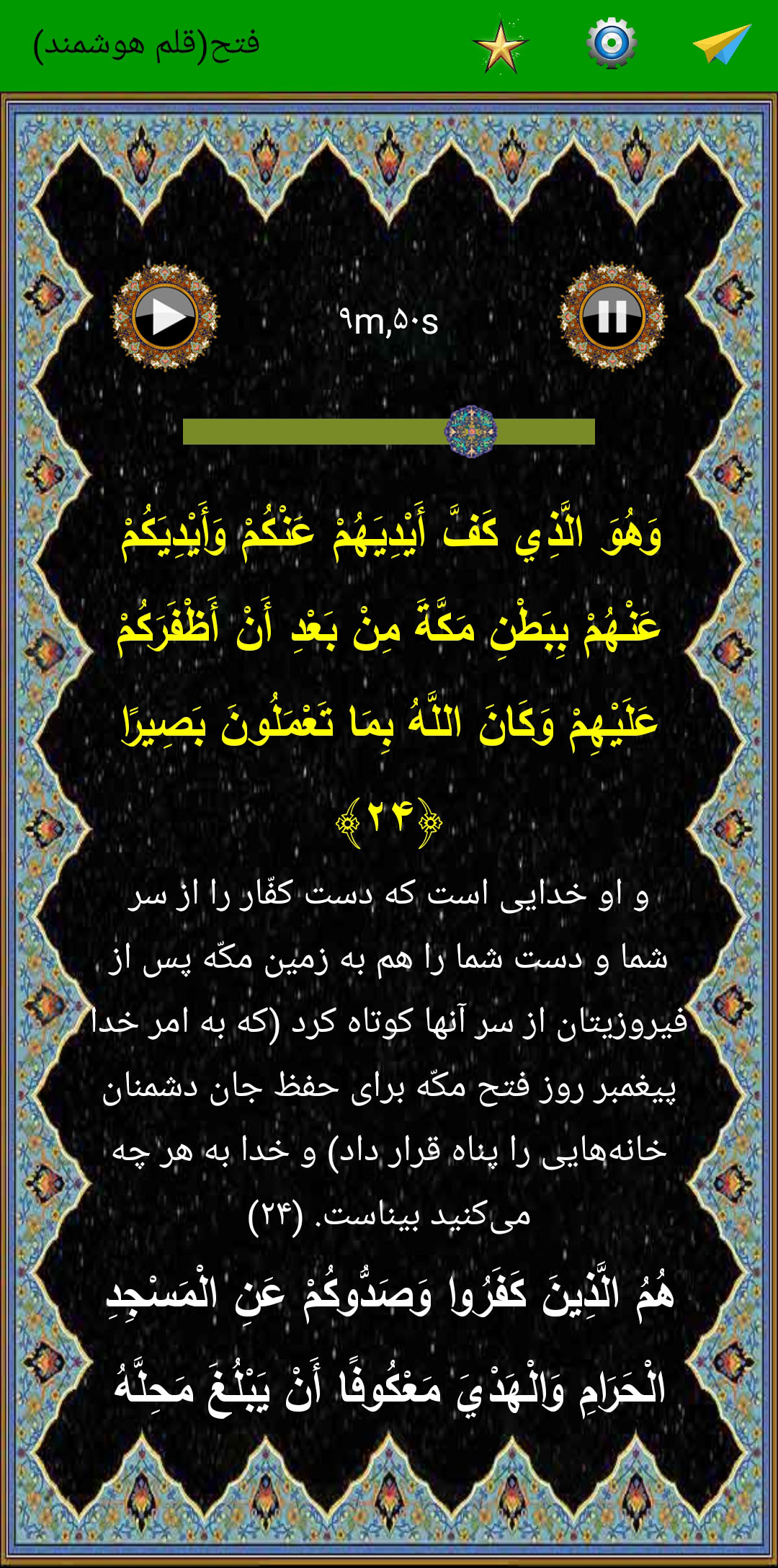
Task: Tap the play button to start recitation
Action: [x=165, y=317]
